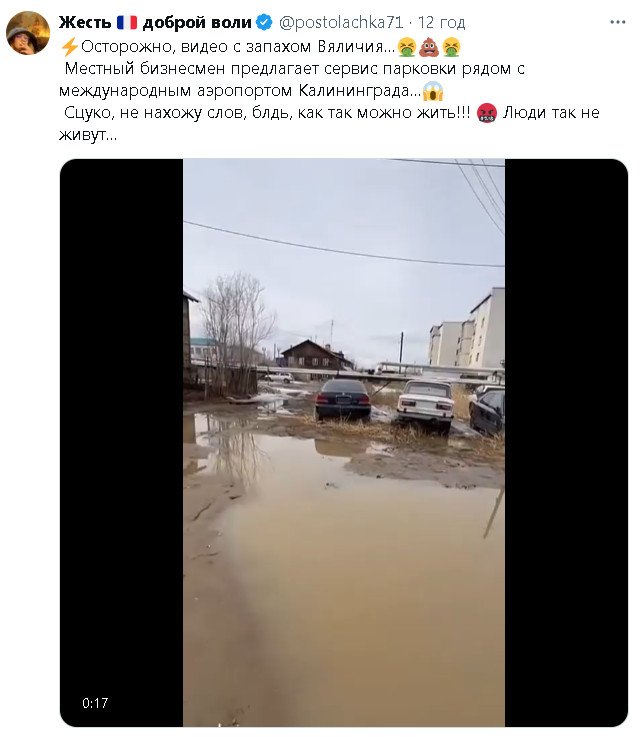Open the tweet's three-dot overflow menu

pos(617,21)
